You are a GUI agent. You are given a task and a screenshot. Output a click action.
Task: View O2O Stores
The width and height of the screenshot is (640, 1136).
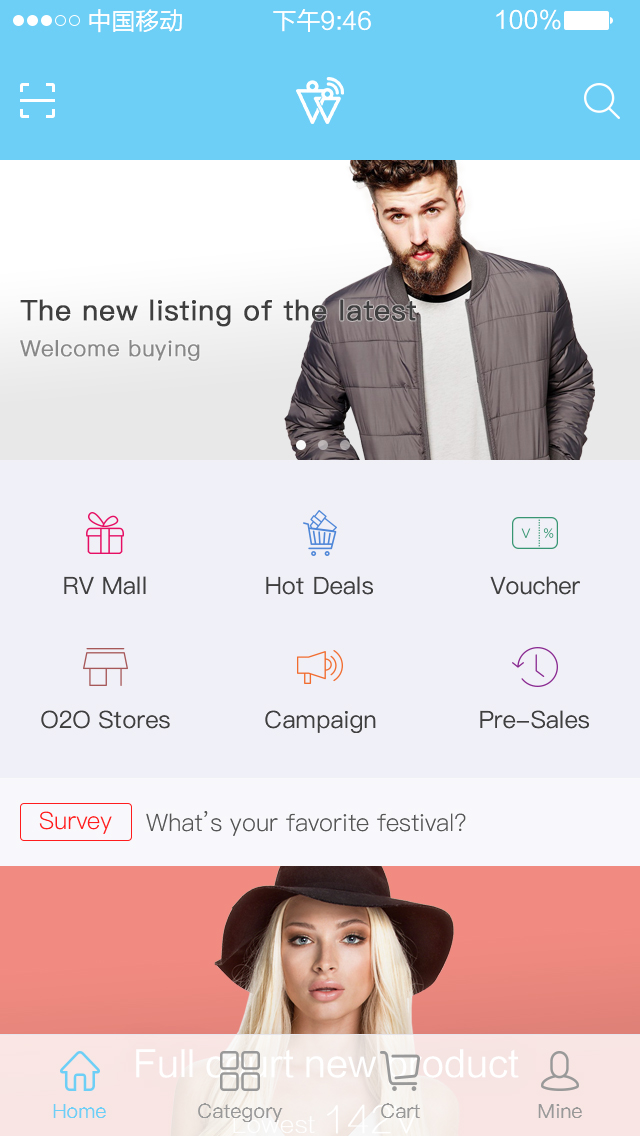click(105, 689)
